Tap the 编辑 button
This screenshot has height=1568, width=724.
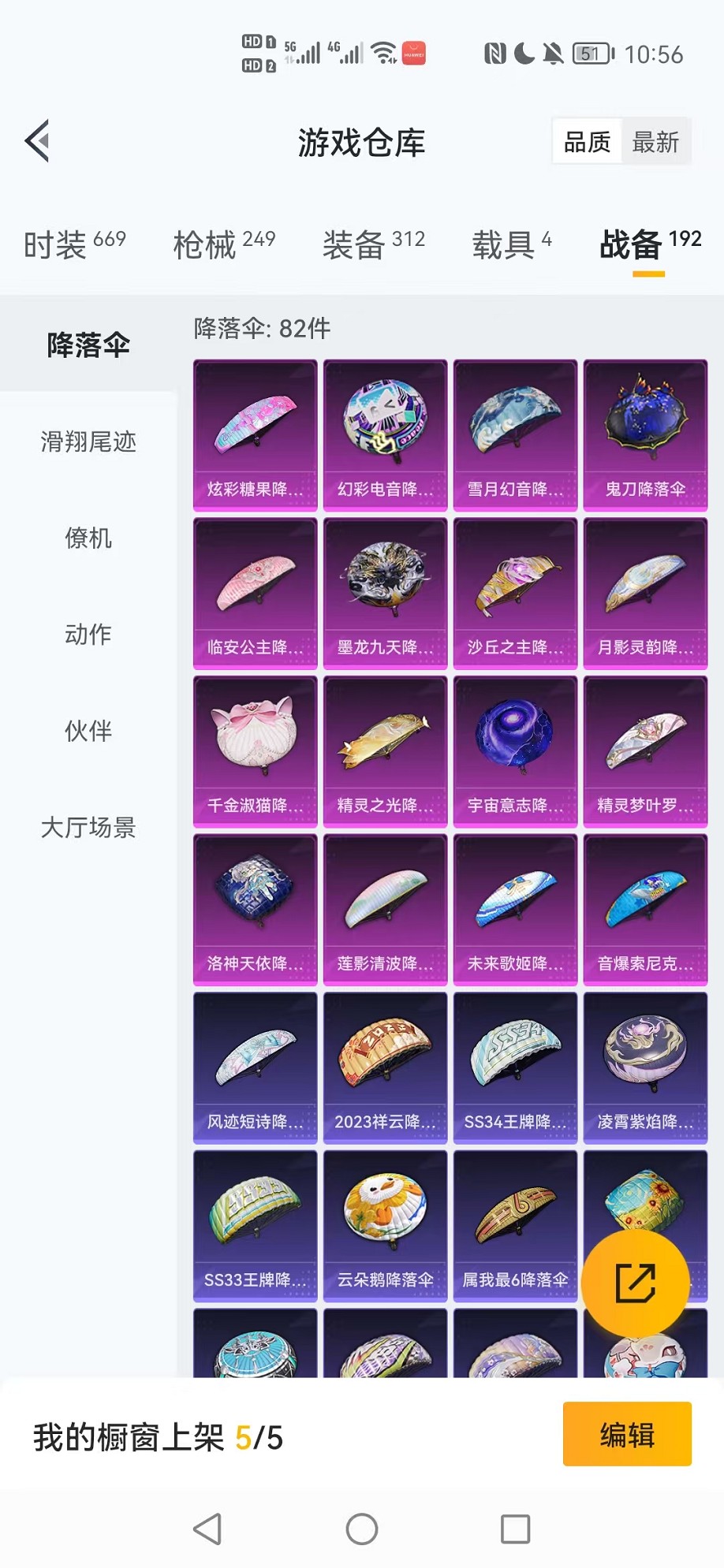click(627, 1434)
